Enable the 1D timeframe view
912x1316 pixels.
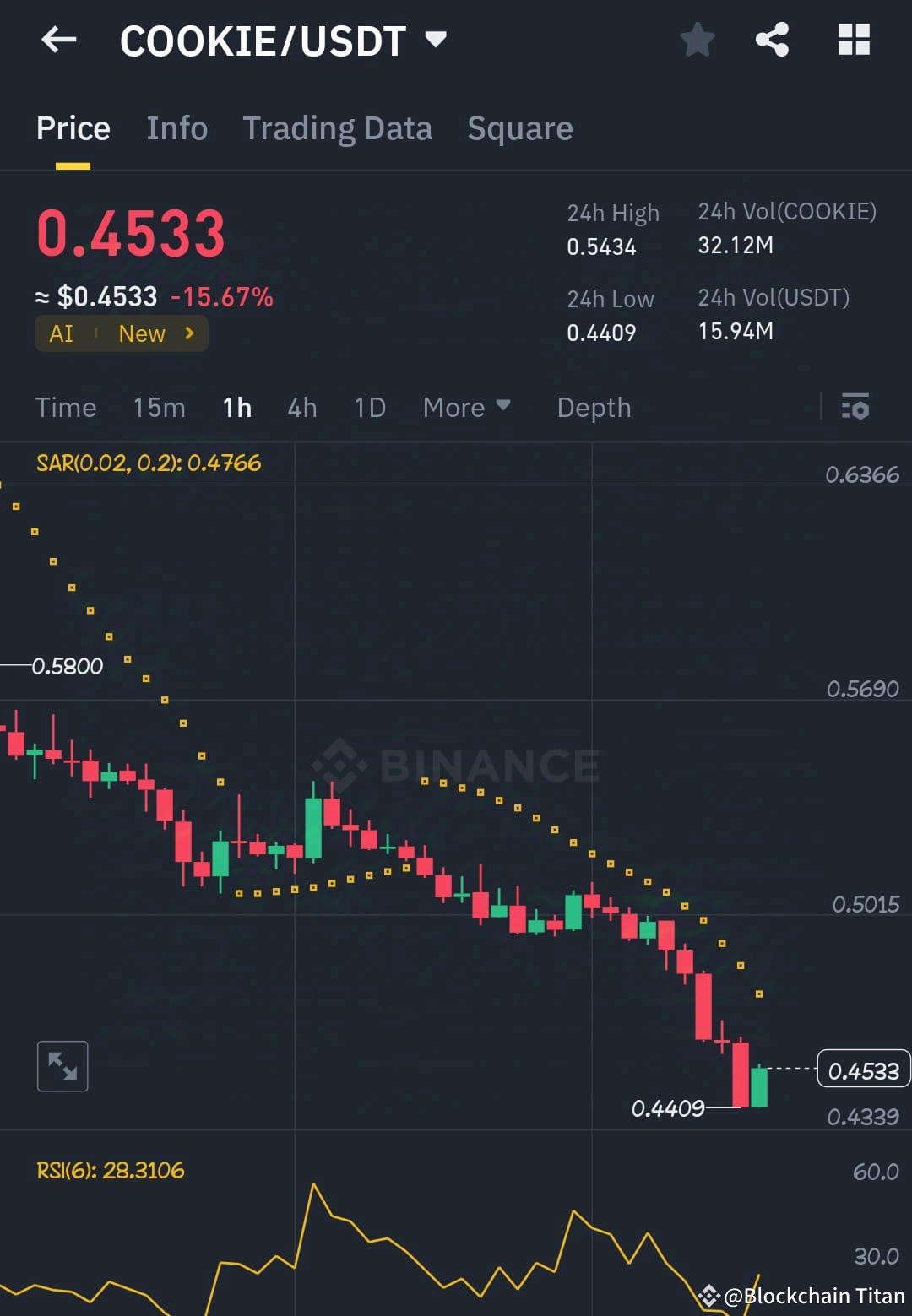tap(369, 408)
